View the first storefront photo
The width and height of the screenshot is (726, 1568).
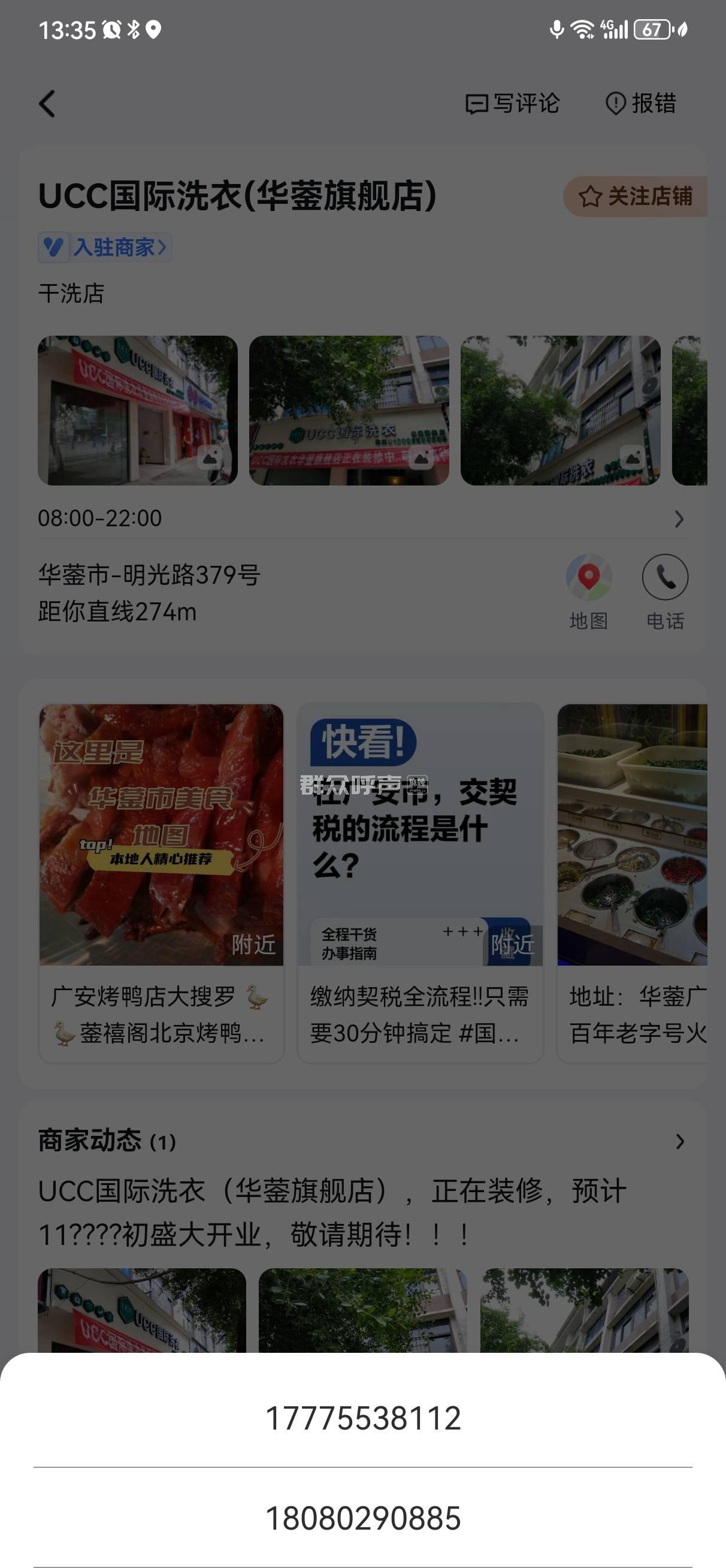(x=138, y=410)
